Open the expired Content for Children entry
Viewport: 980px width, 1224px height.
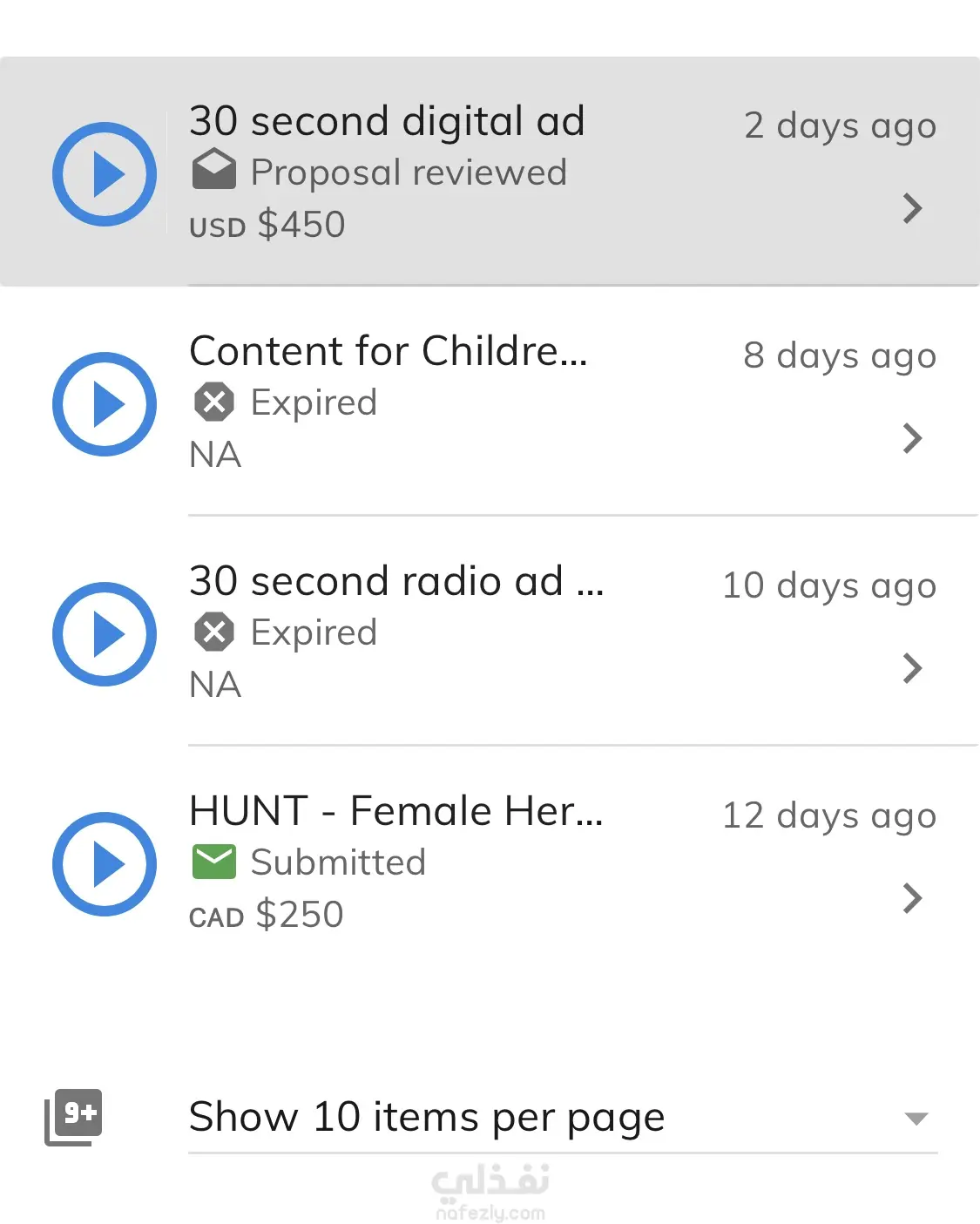pyautogui.click(x=911, y=438)
